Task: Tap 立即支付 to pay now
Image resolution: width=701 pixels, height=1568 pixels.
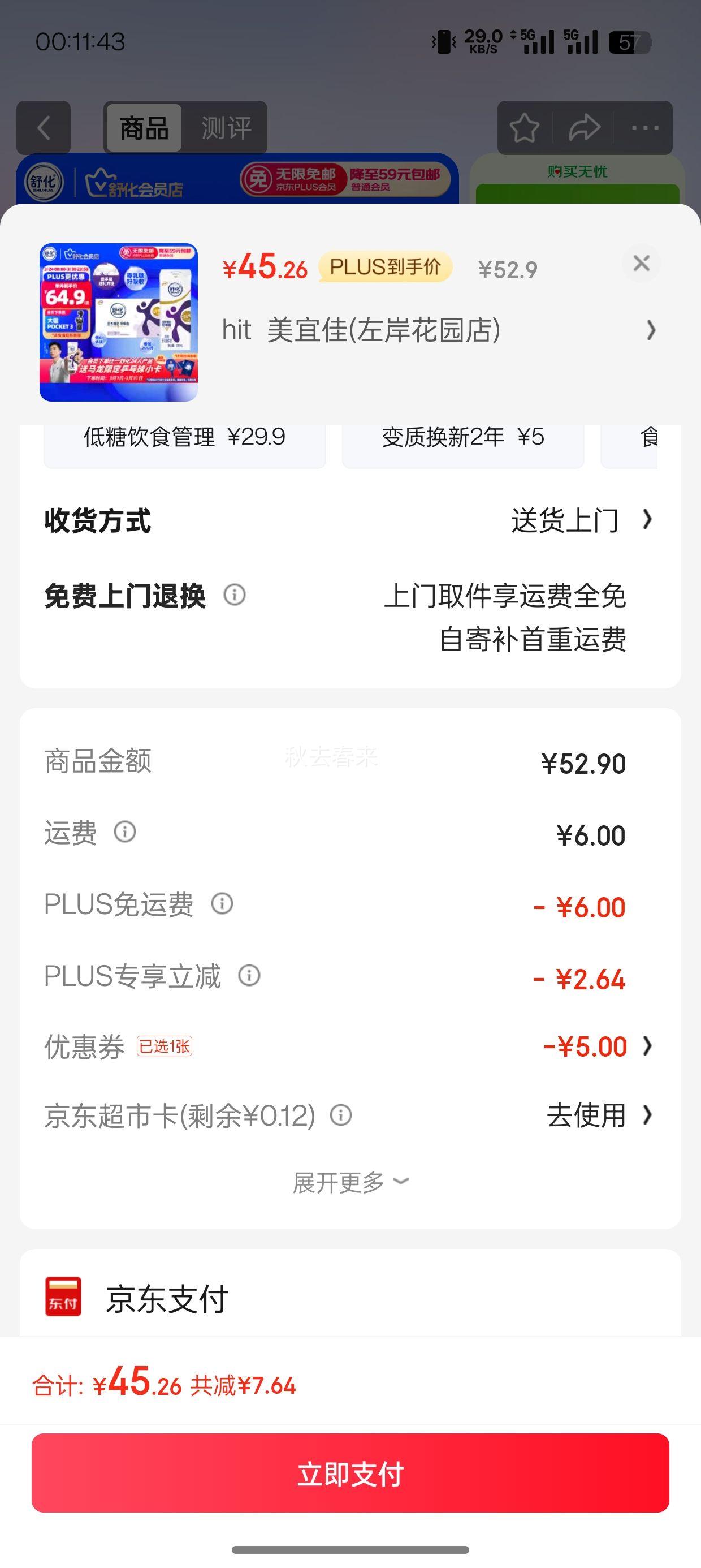Action: [350, 1473]
